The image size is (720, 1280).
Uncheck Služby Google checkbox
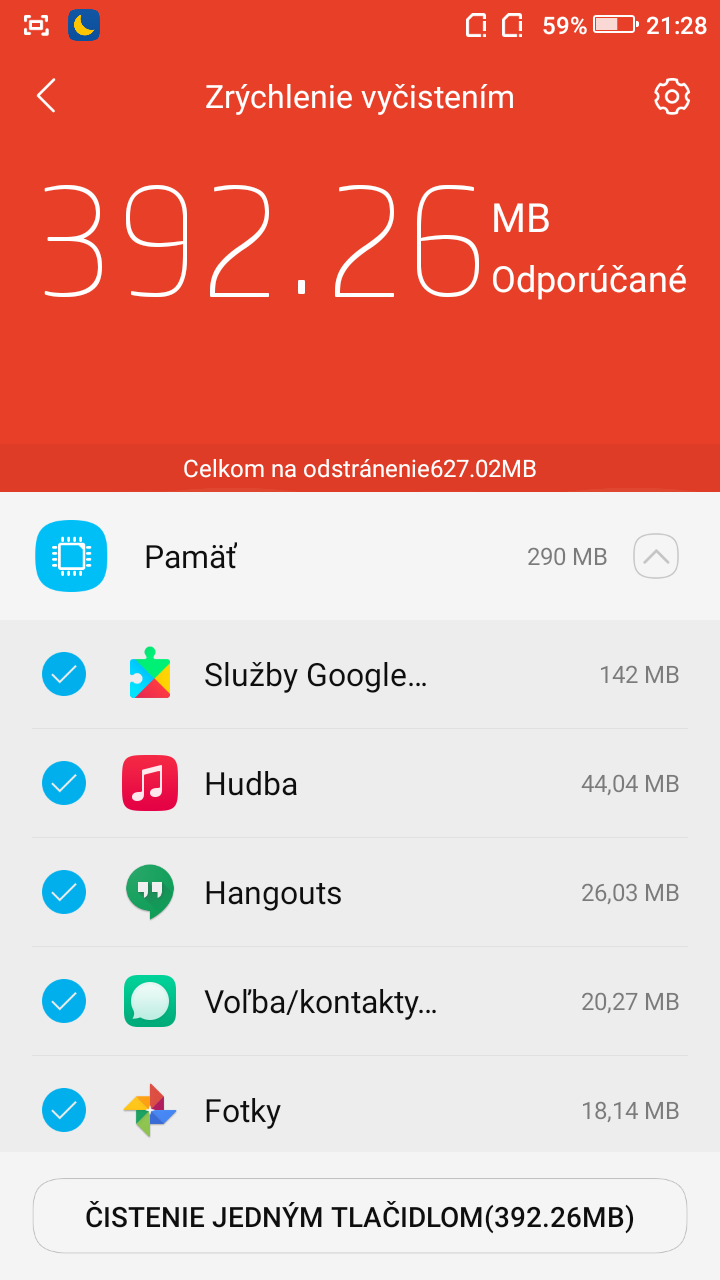(64, 675)
